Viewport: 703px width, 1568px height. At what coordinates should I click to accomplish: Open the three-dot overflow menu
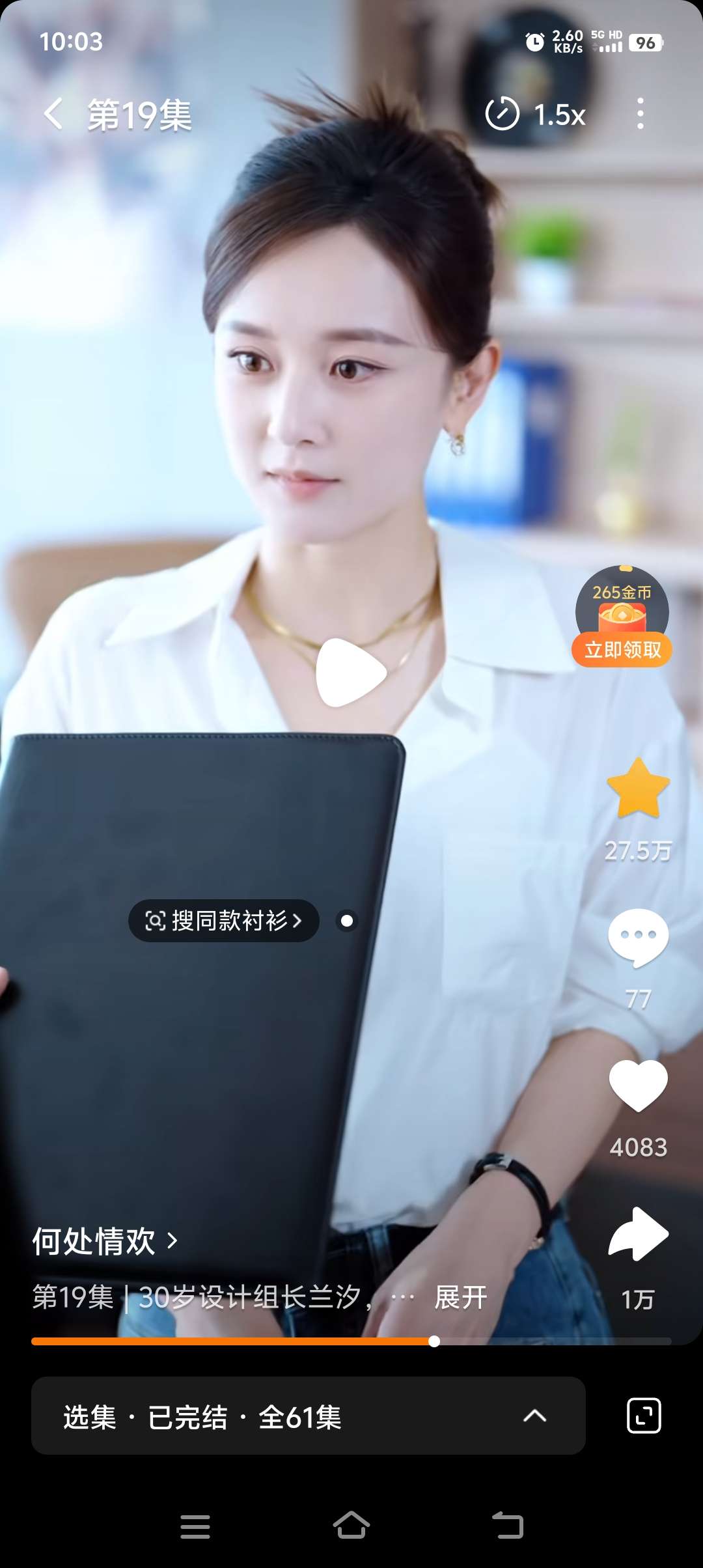641,114
